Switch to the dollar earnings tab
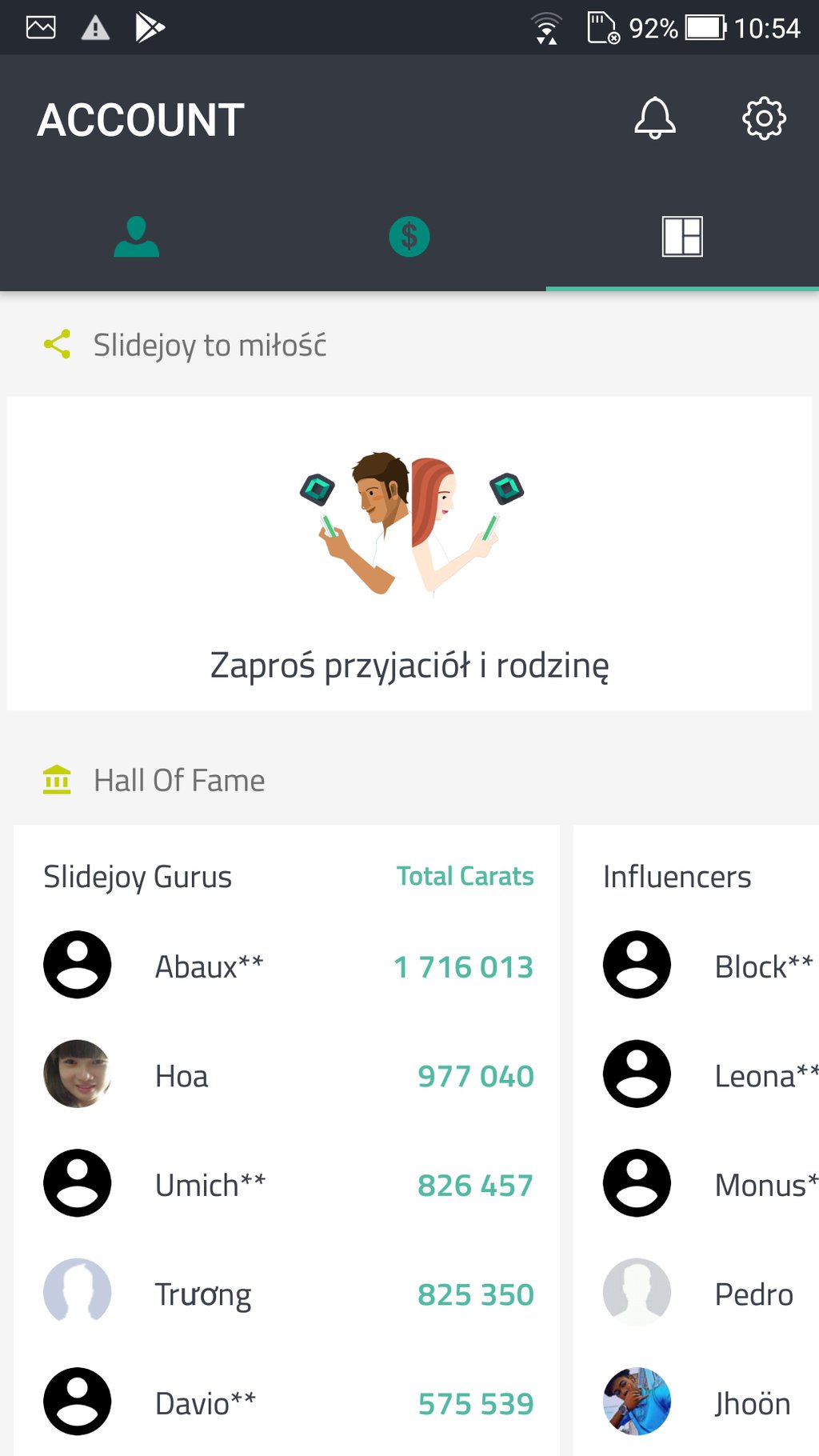 [409, 237]
